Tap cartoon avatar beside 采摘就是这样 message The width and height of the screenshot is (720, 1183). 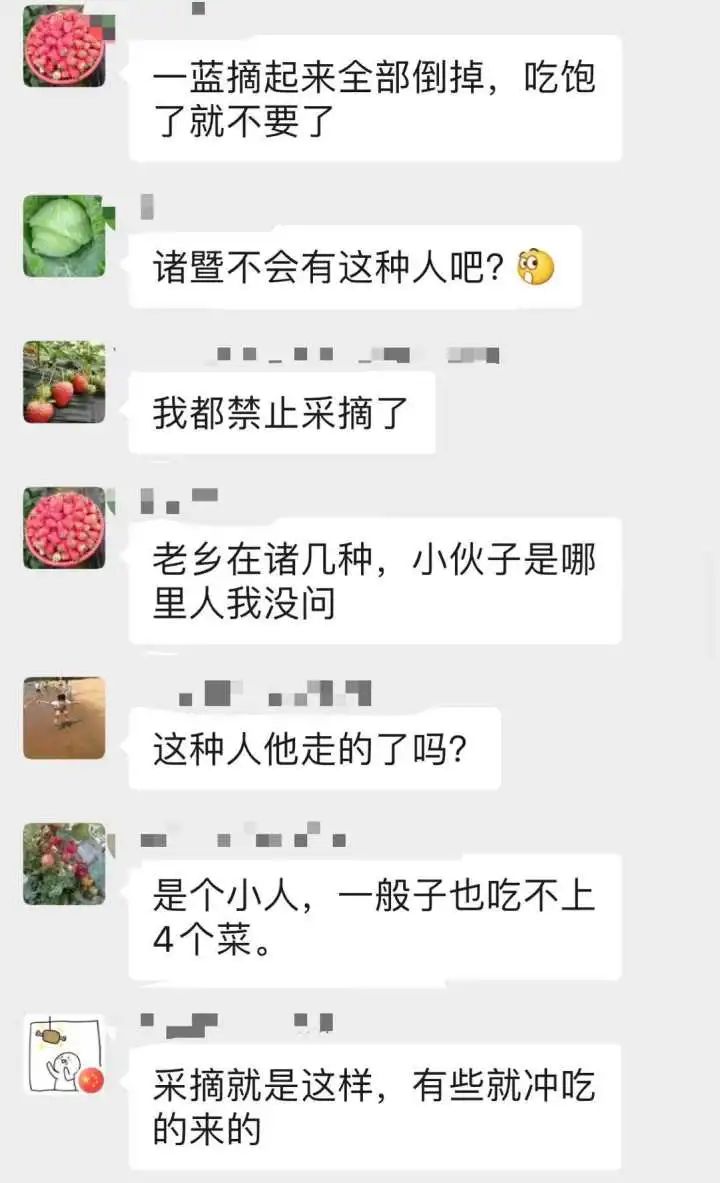coord(64,1056)
